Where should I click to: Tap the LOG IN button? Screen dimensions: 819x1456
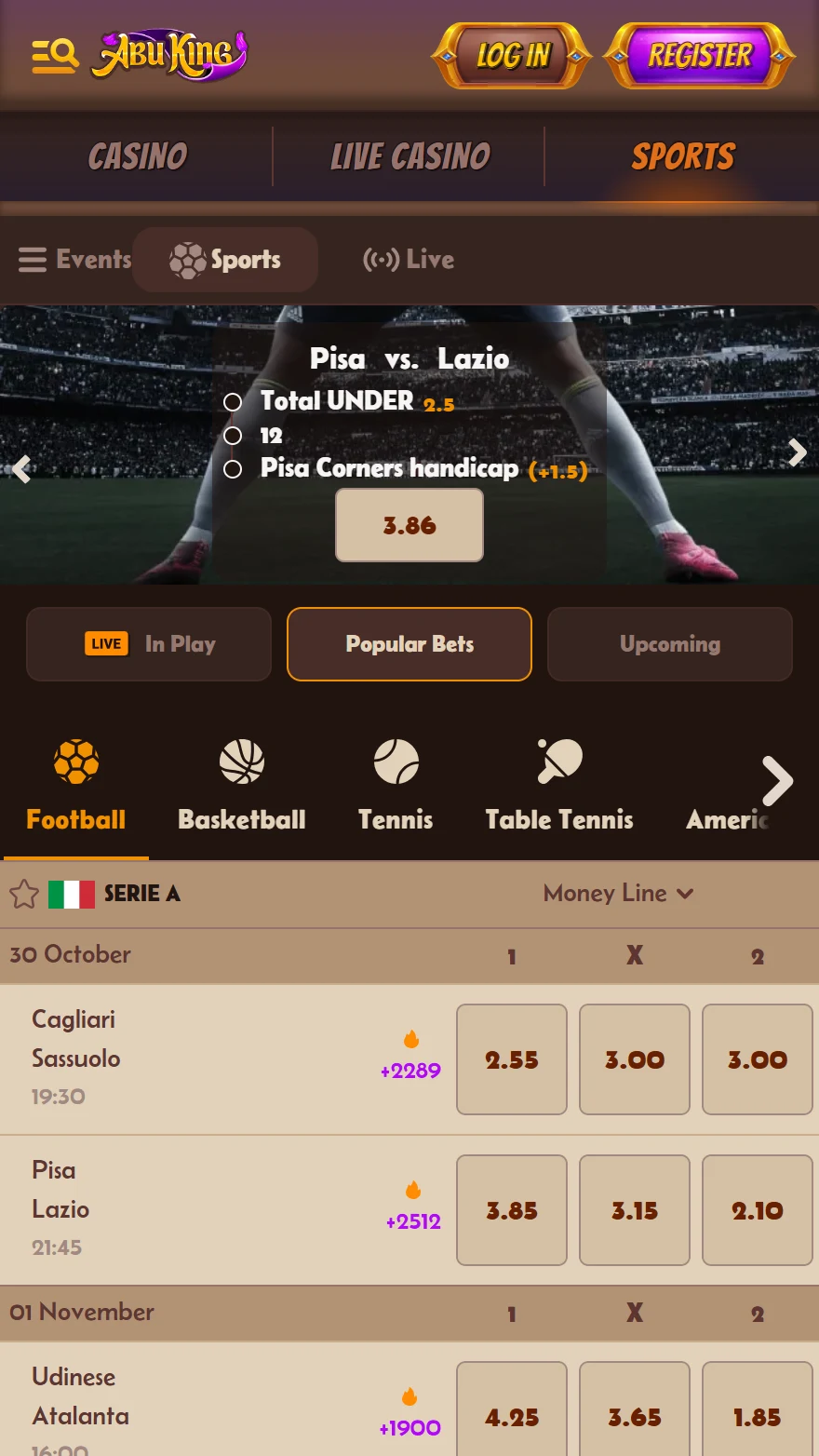coord(512,56)
